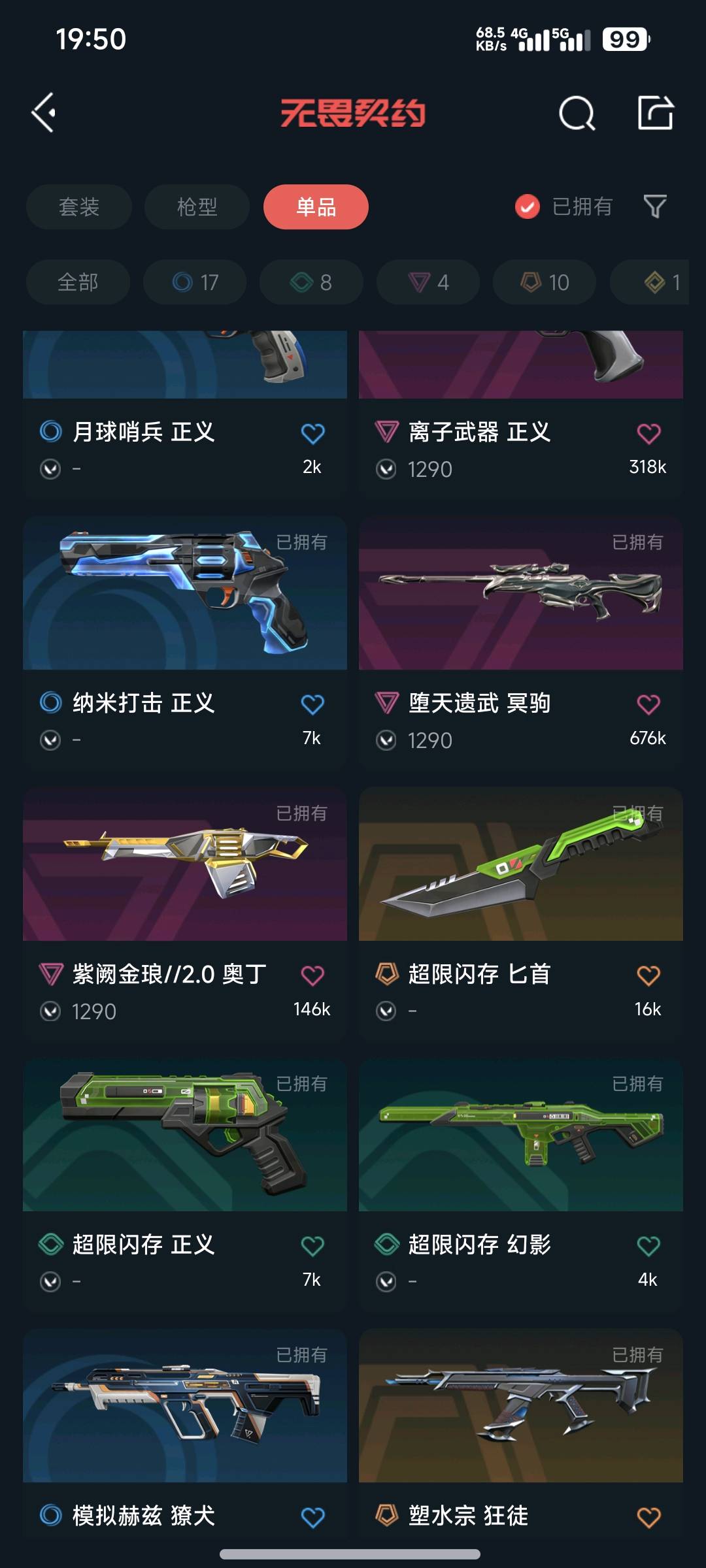Toggle the 已拥有 checkbox
Viewport: 706px width, 1568px height.
point(527,207)
